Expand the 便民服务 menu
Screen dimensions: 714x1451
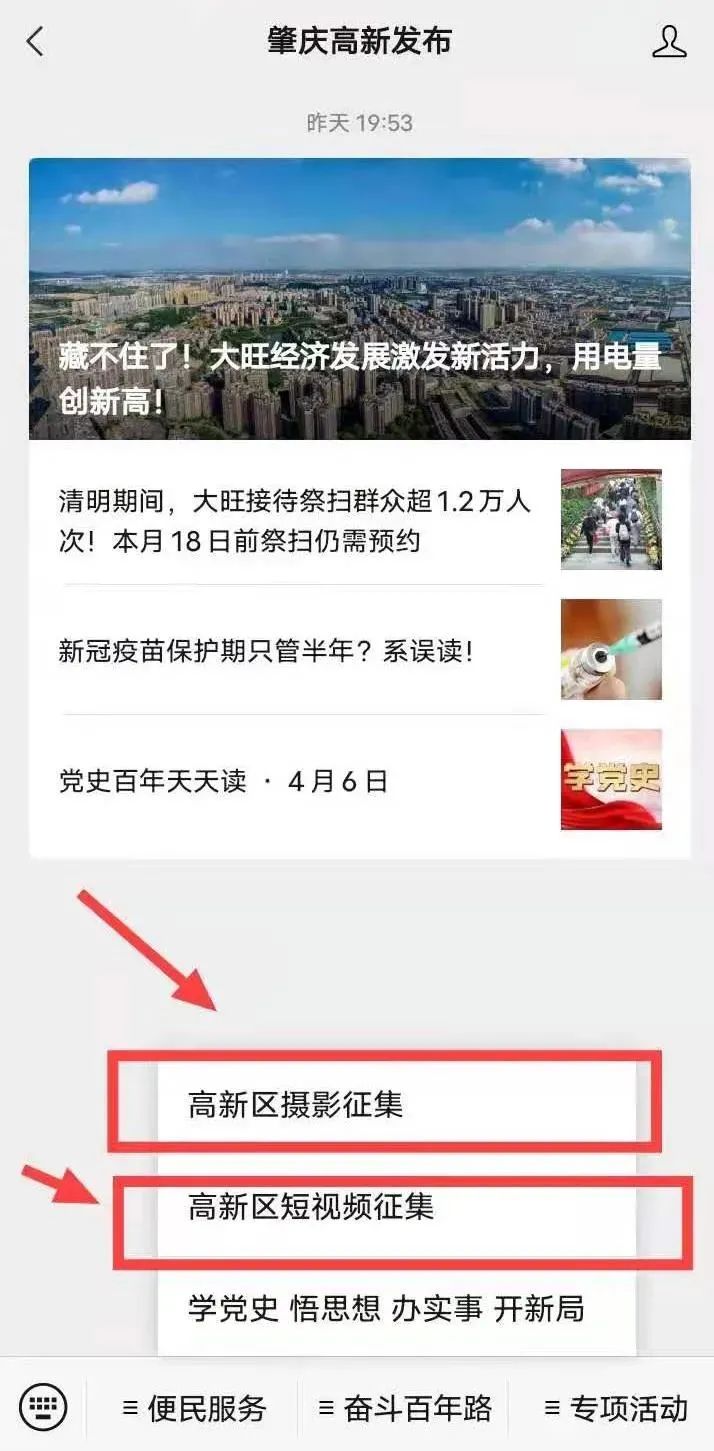click(194, 1409)
